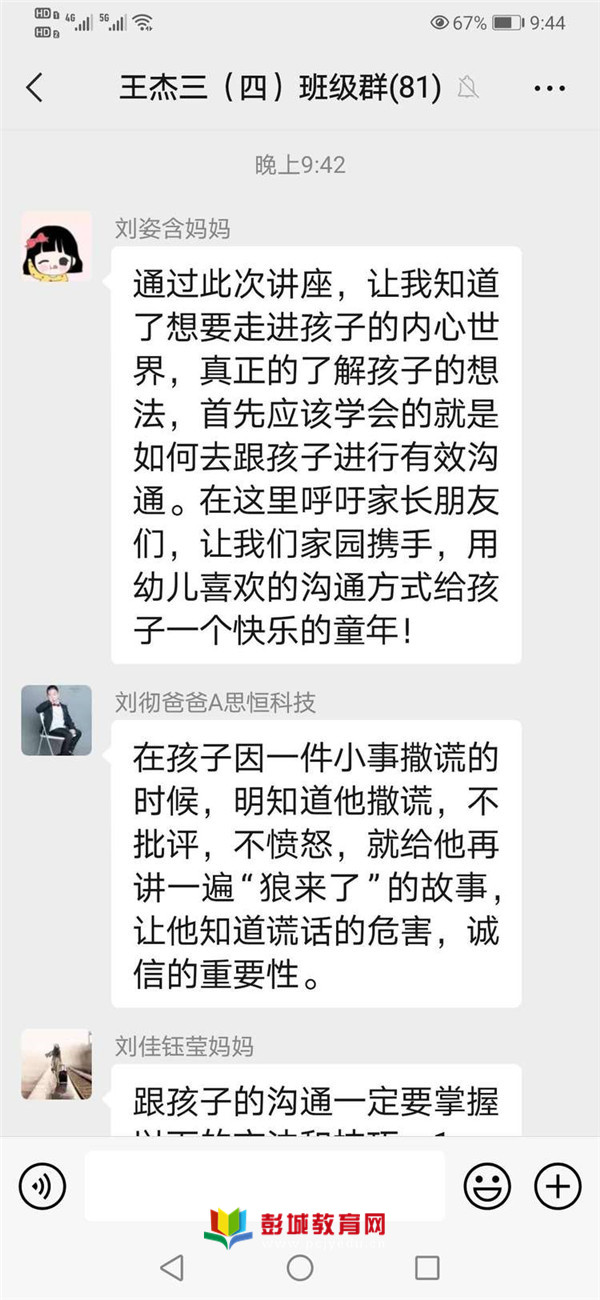
Task: Switch to voice message input
Action: click(x=42, y=1186)
